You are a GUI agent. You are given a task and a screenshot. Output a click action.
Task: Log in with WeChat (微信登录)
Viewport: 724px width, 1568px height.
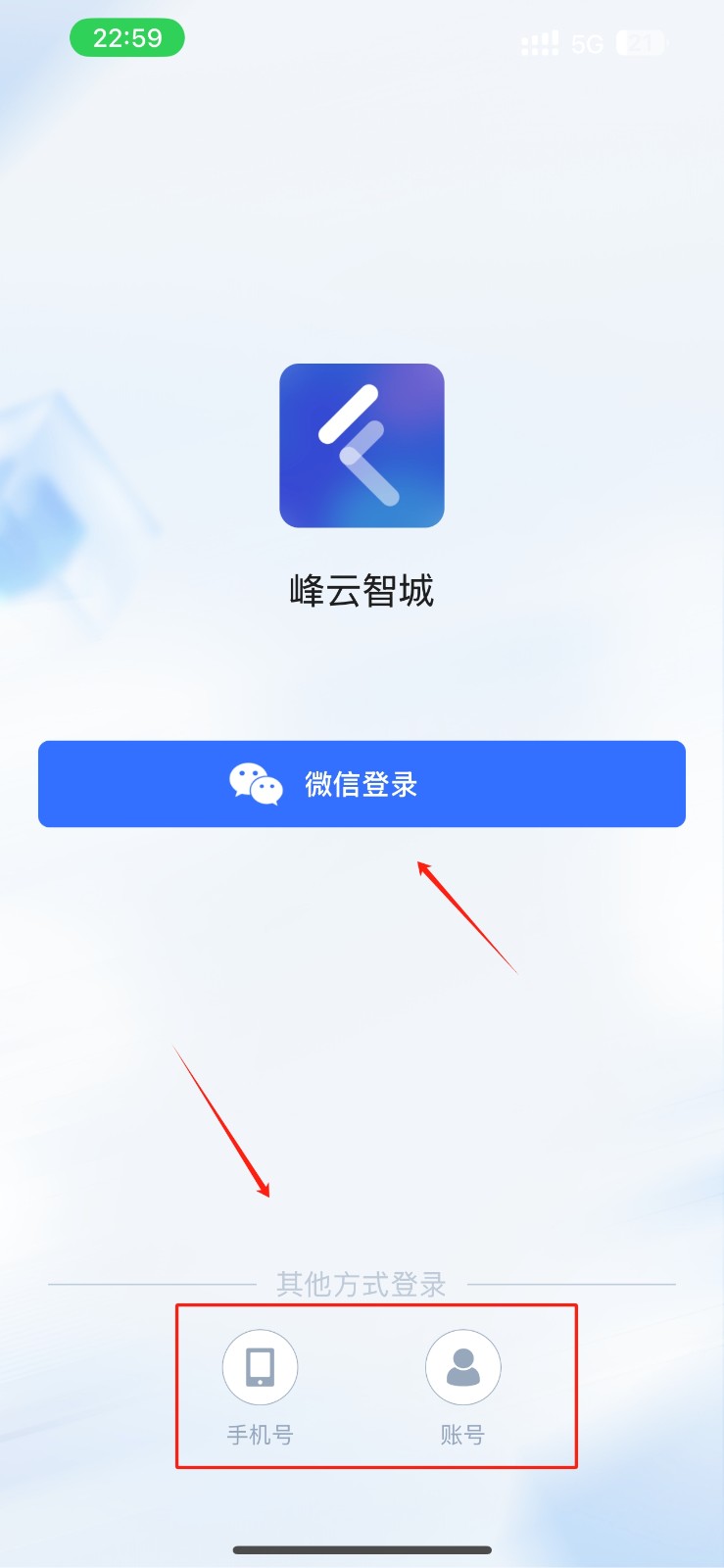(362, 784)
